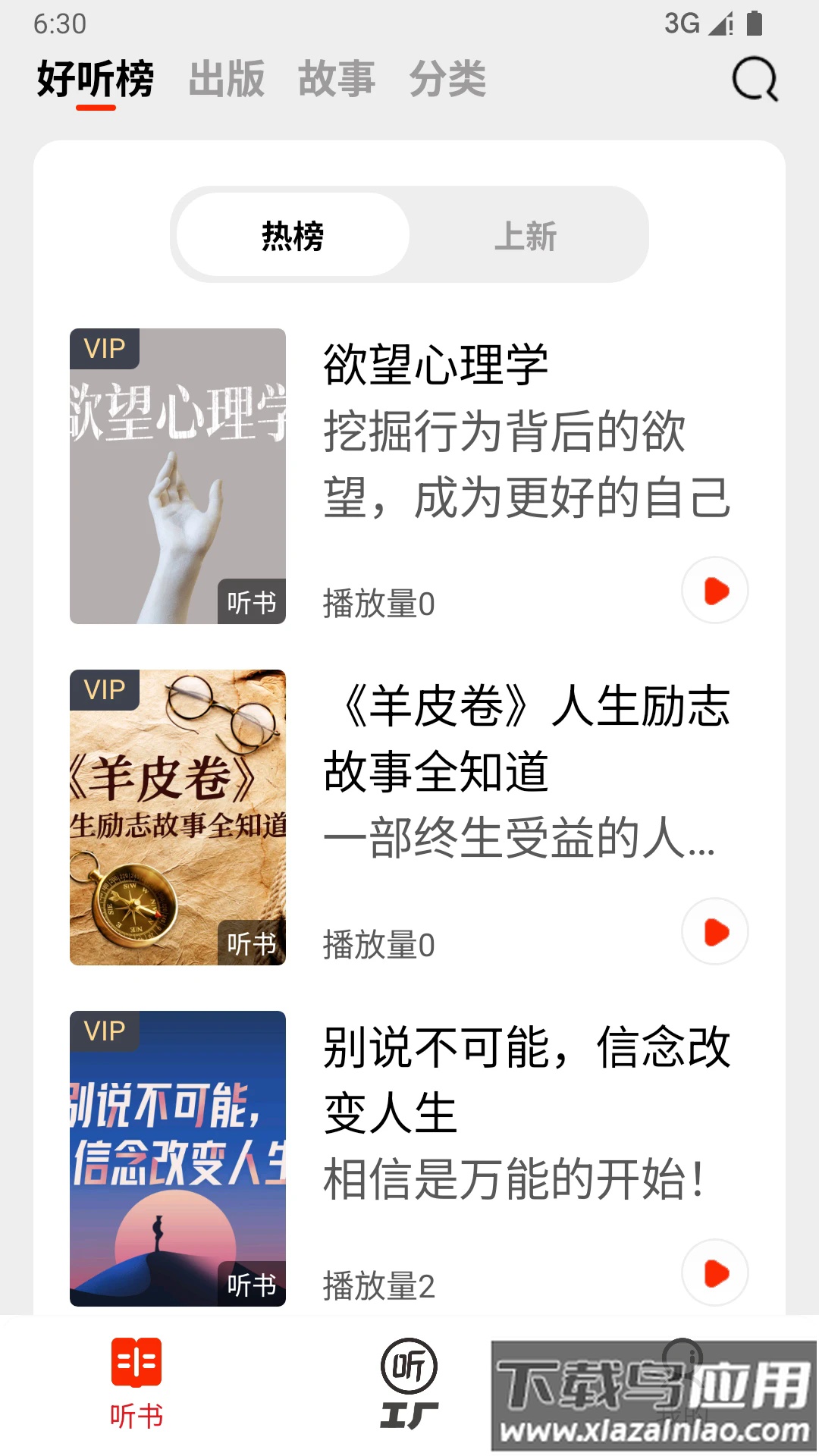
Task: Play 别说不可能，信念改变人生
Action: tap(714, 1272)
